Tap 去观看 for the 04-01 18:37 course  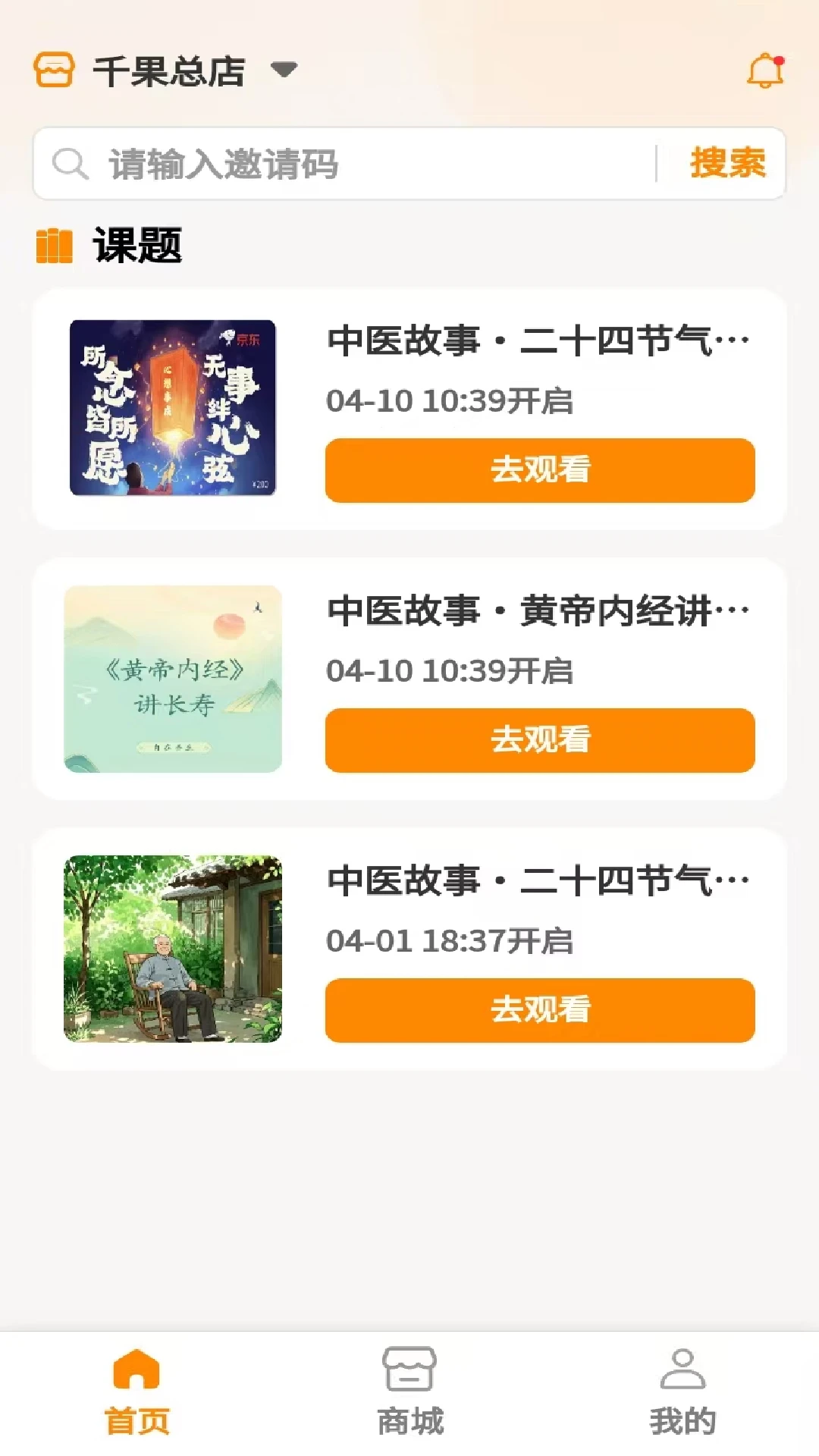[x=540, y=1010]
